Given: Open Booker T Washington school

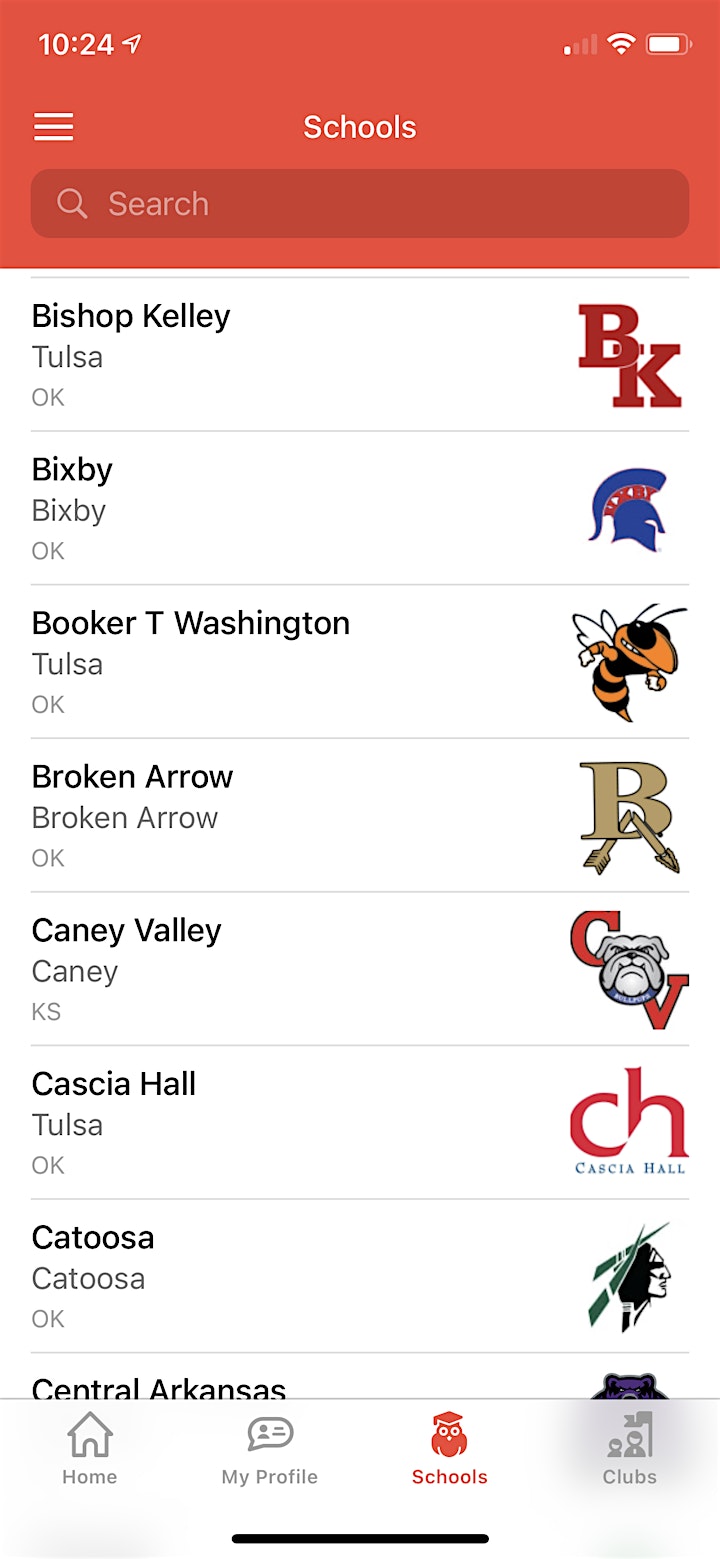Looking at the screenshot, I should point(360,662).
